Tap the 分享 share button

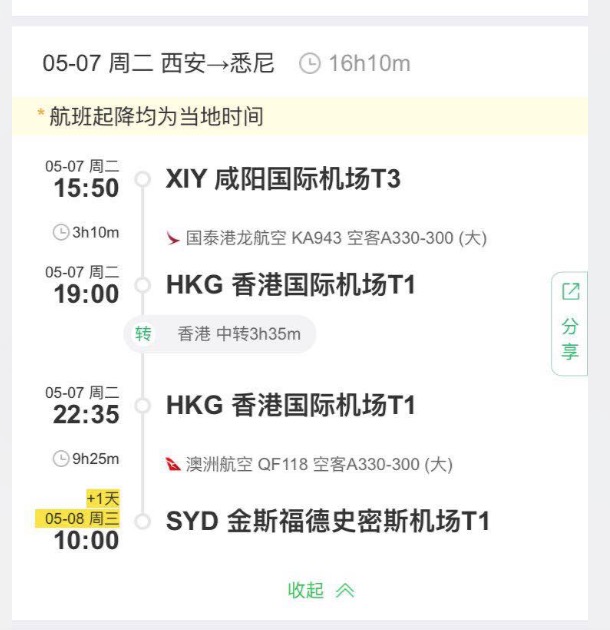point(570,323)
